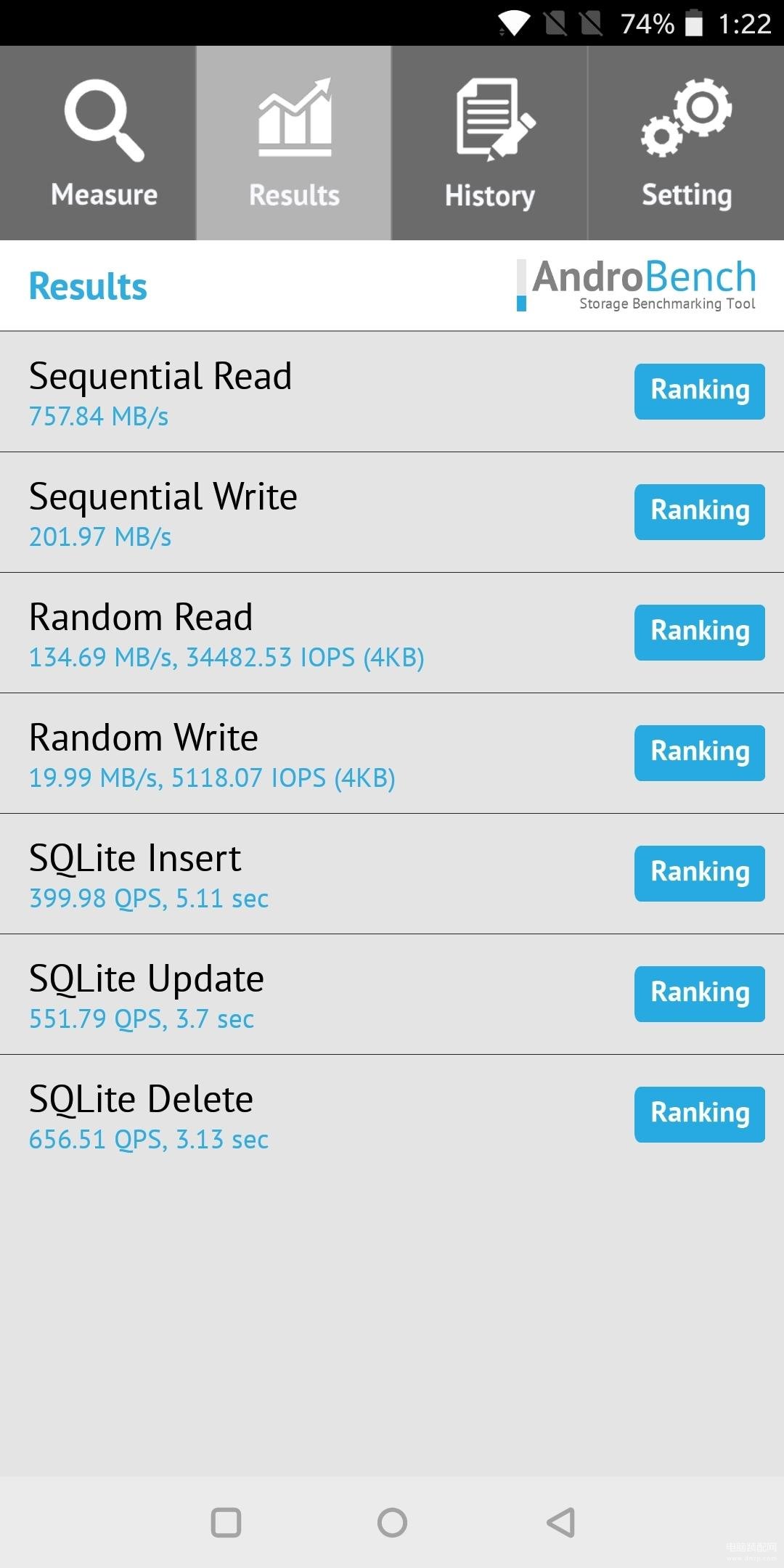
Task: Go to the home screen
Action: point(392,1522)
